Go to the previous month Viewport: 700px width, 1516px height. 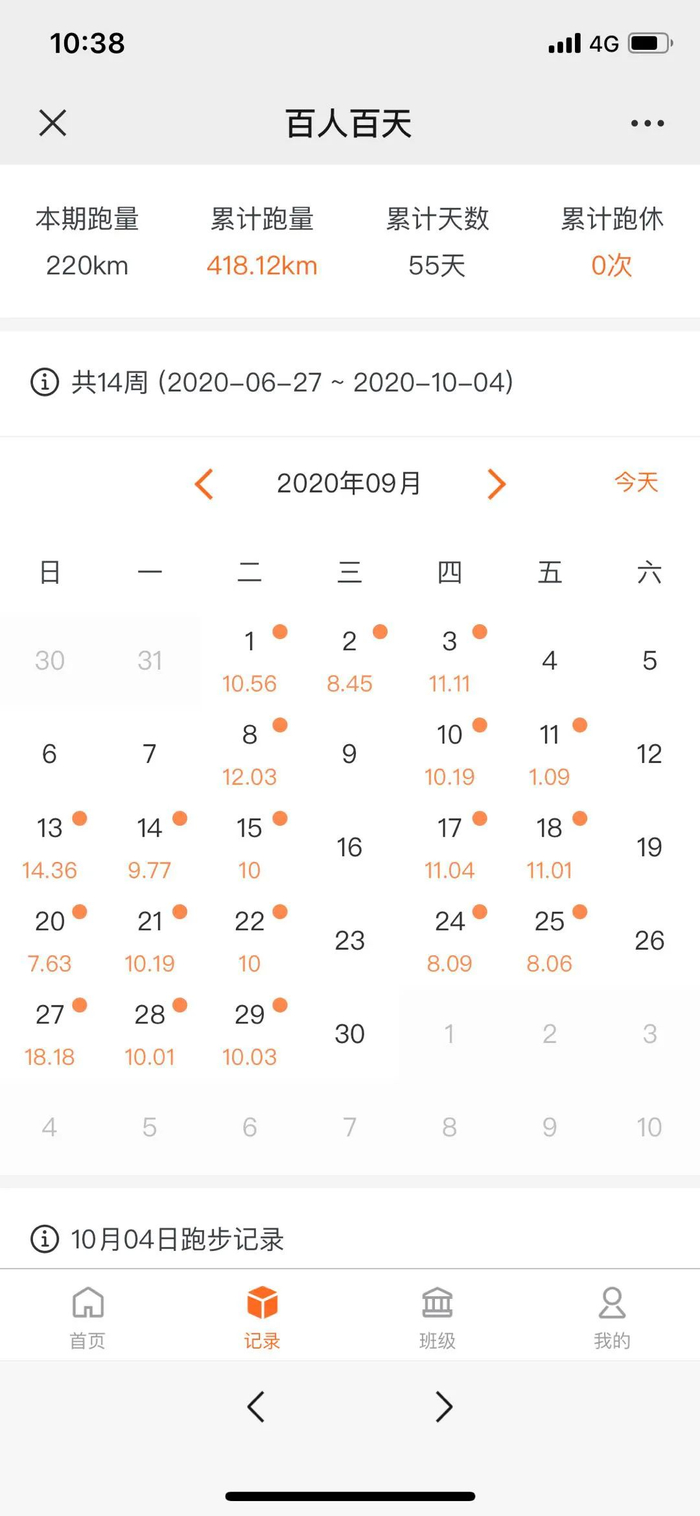[204, 484]
